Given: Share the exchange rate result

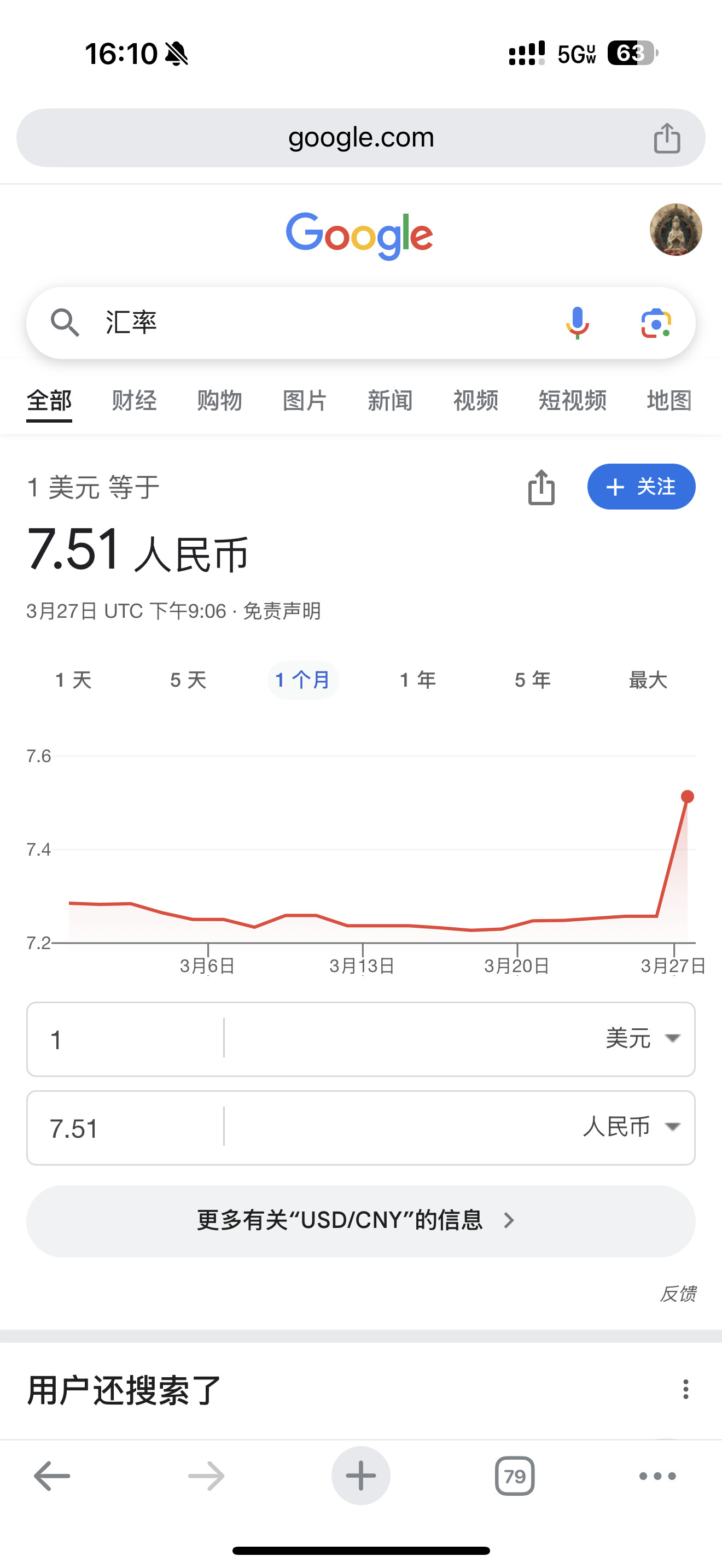Looking at the screenshot, I should (540, 487).
